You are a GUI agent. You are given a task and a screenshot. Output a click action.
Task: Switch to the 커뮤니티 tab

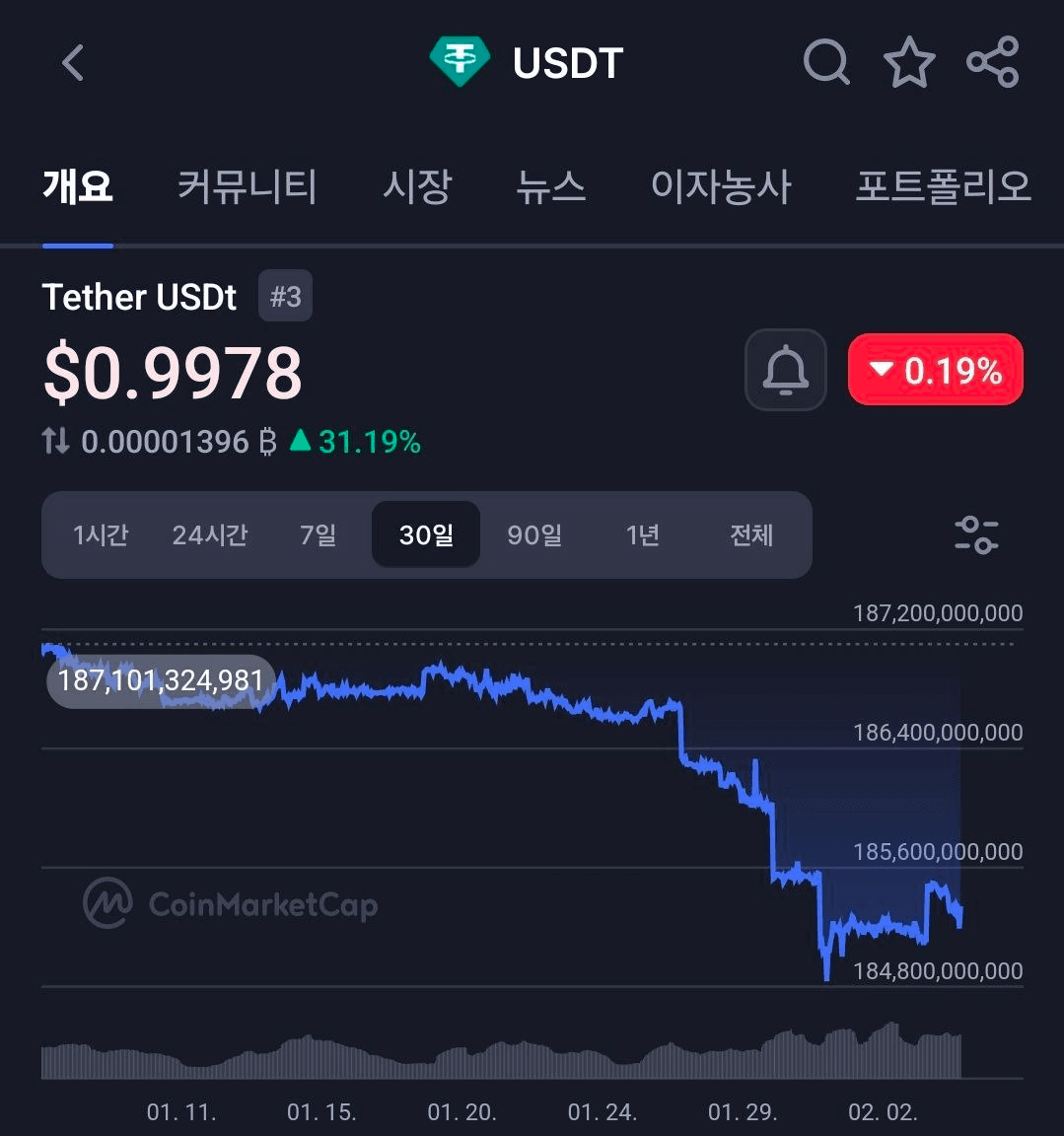click(247, 187)
